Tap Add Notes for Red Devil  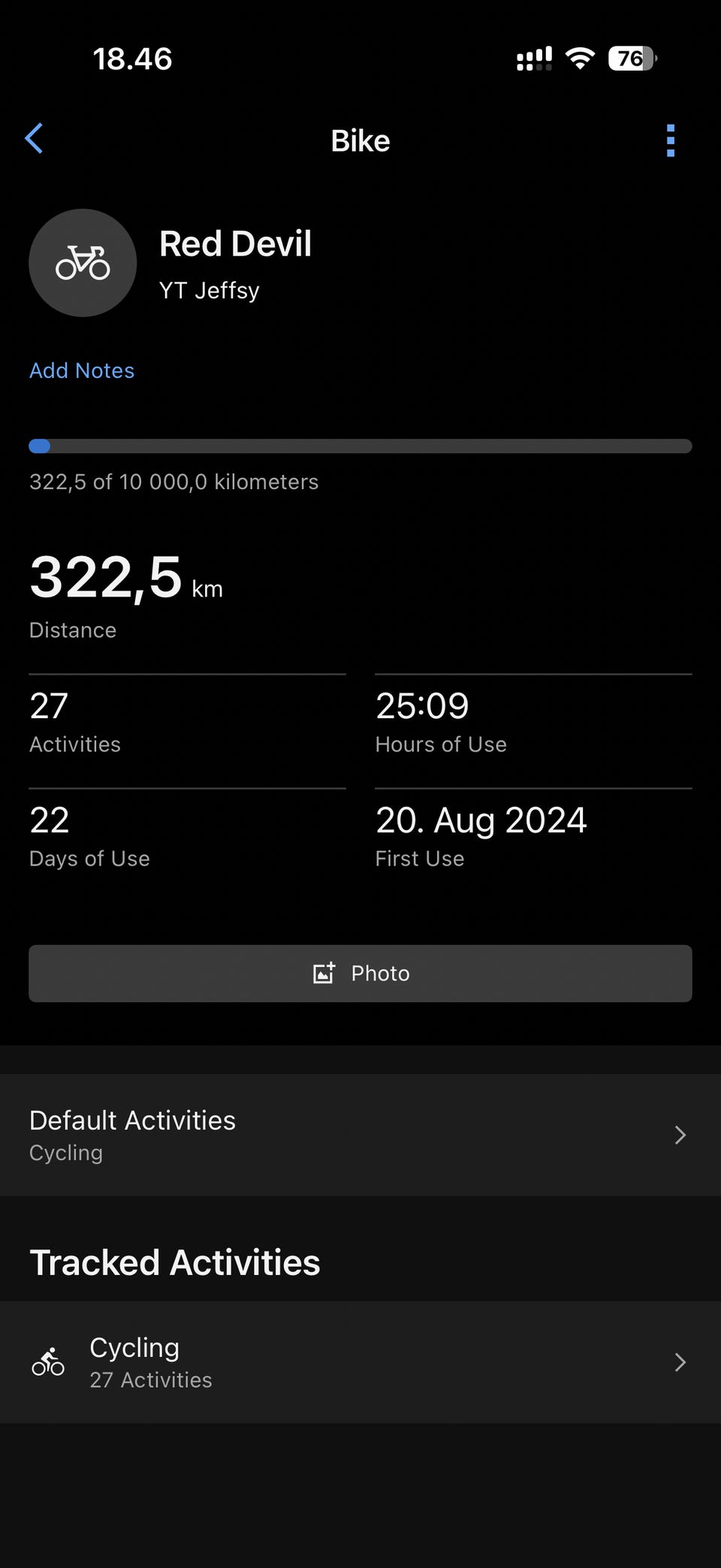pos(82,370)
